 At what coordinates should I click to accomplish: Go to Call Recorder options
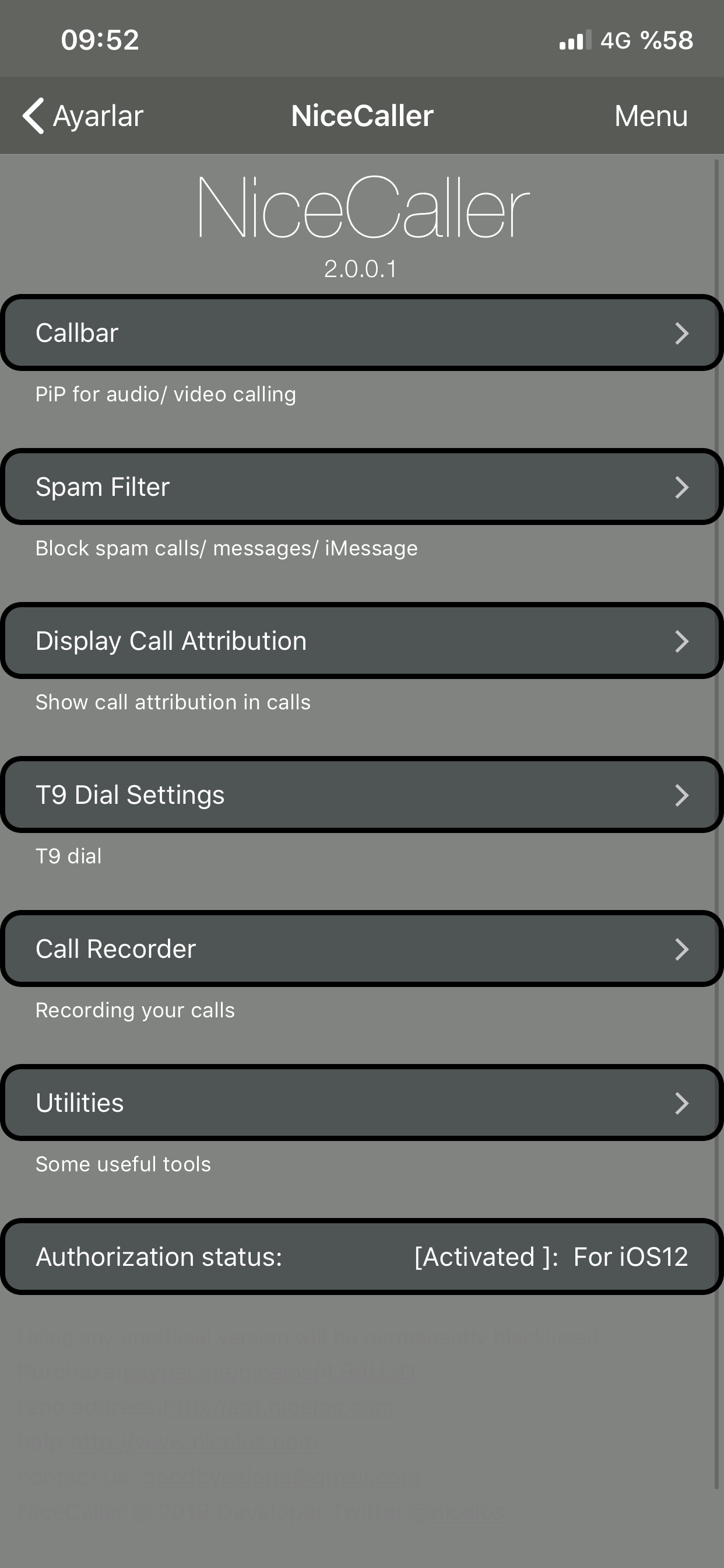pyautogui.click(x=362, y=949)
